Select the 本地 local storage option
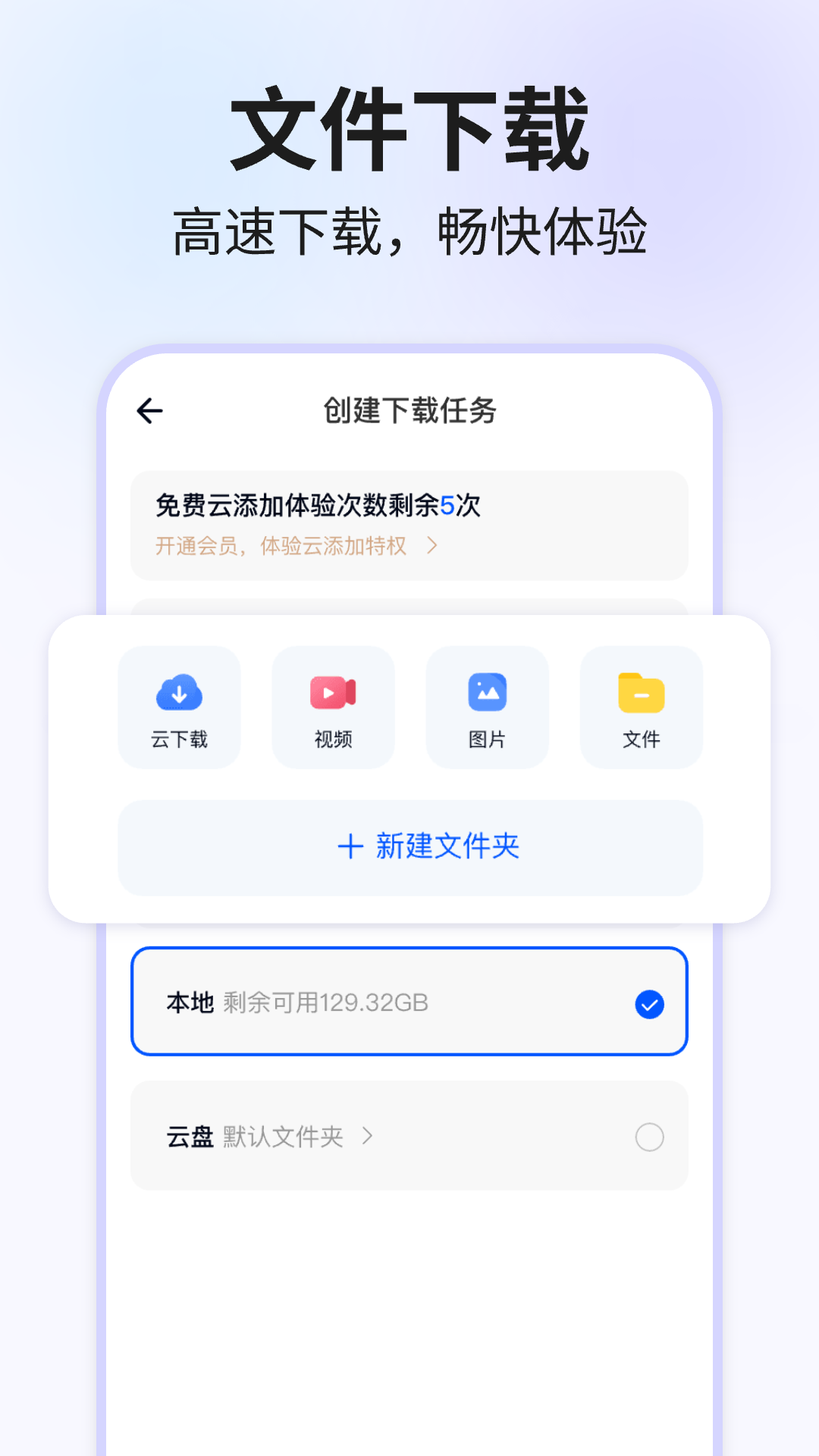This screenshot has width=819, height=1456. click(409, 1001)
